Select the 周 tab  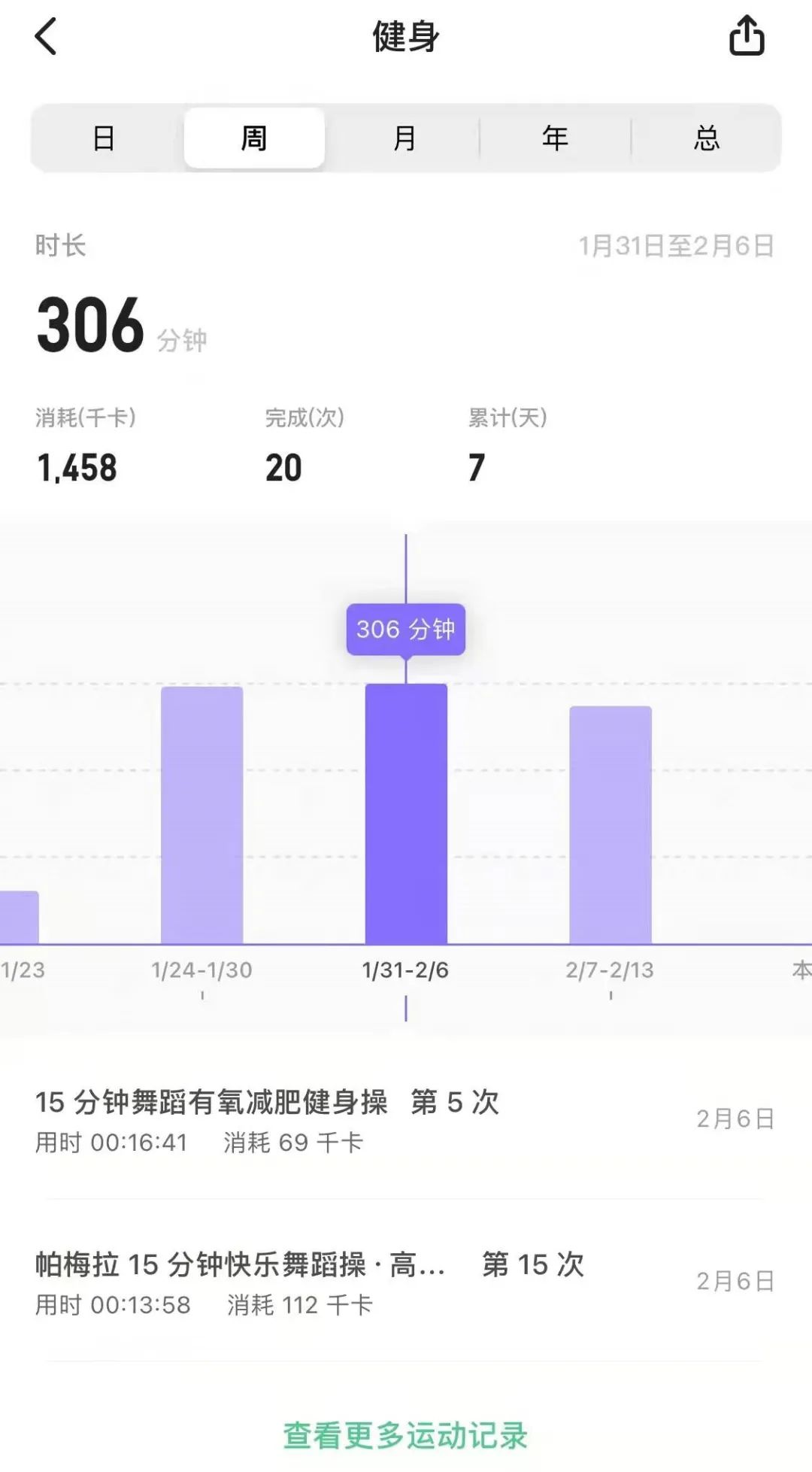tap(254, 138)
